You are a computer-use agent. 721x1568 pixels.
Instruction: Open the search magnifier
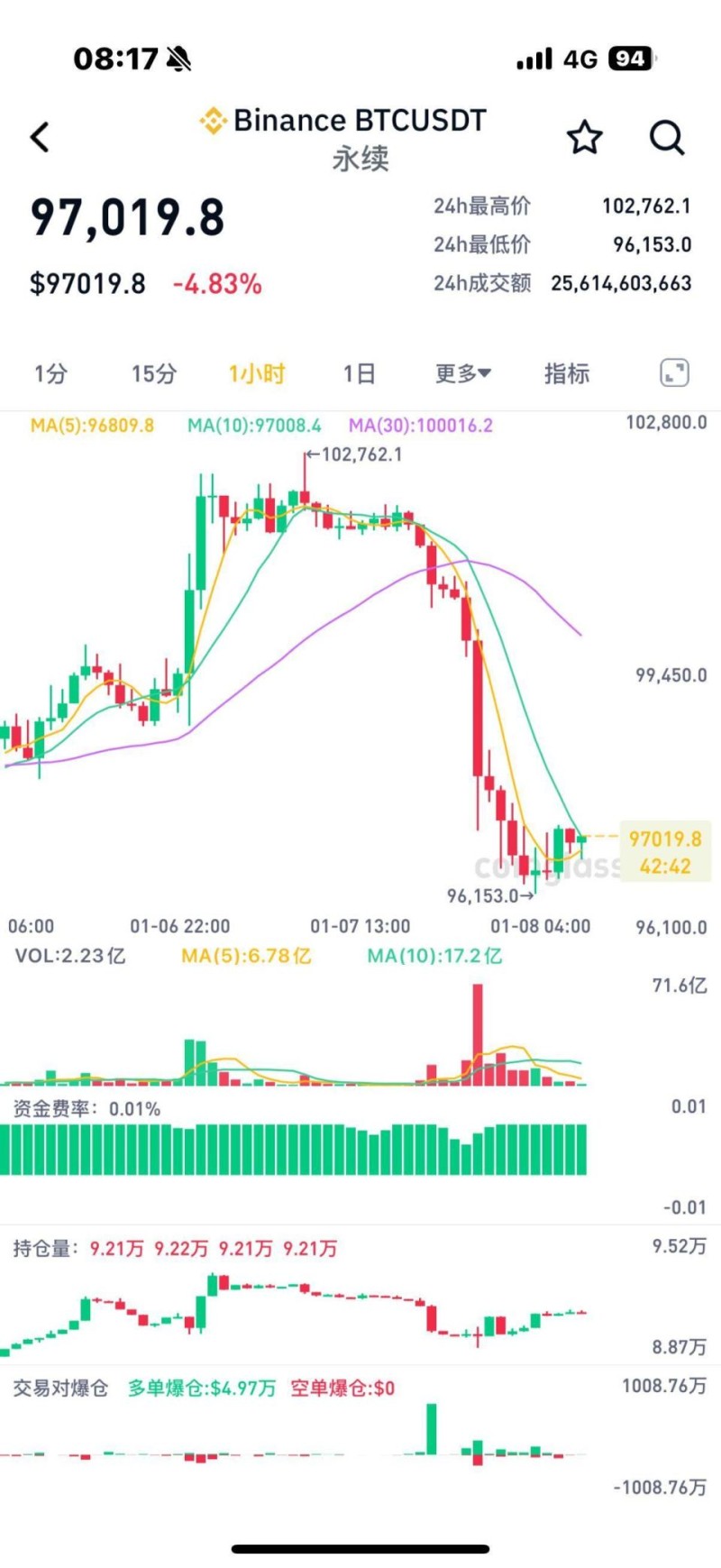click(x=667, y=138)
